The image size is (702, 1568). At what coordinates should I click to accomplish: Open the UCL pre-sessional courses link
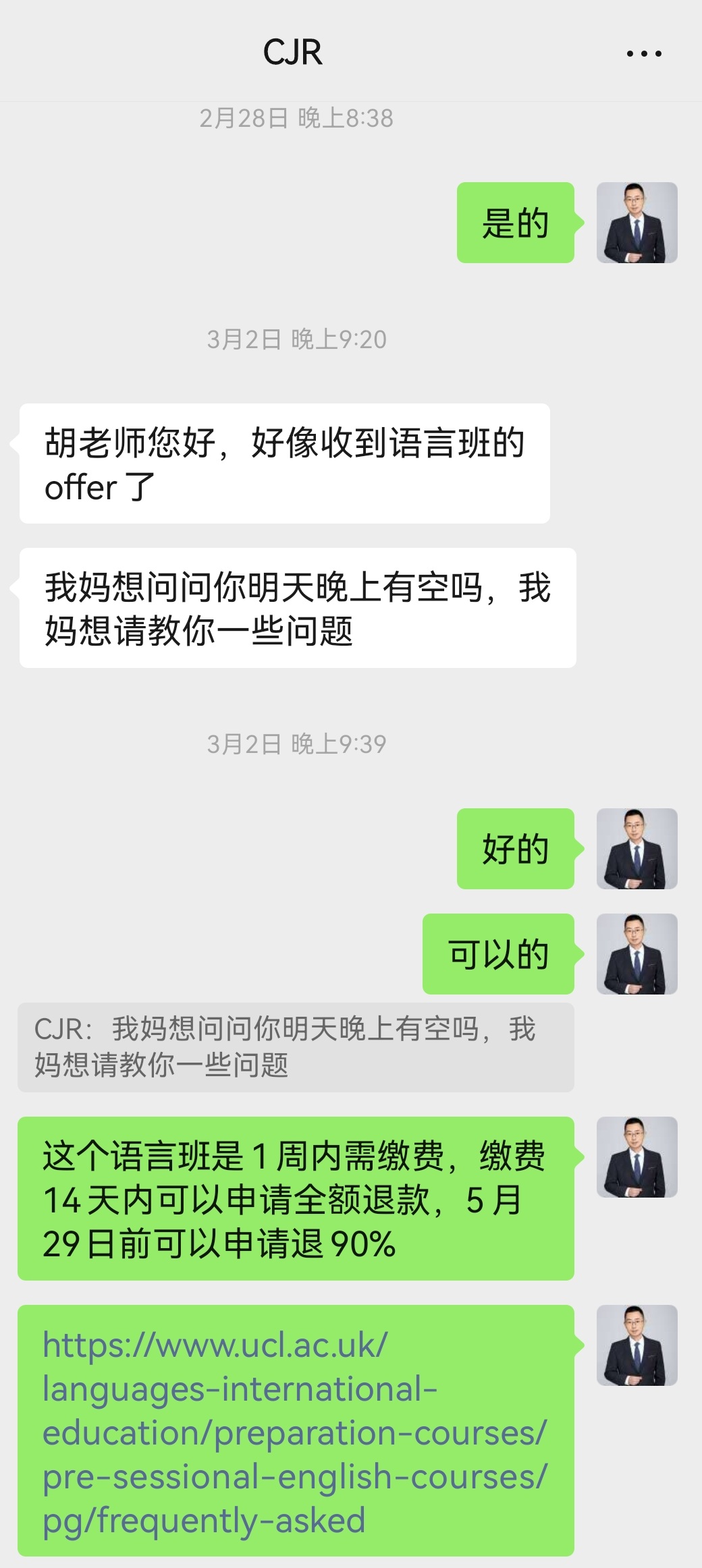click(x=294, y=1432)
